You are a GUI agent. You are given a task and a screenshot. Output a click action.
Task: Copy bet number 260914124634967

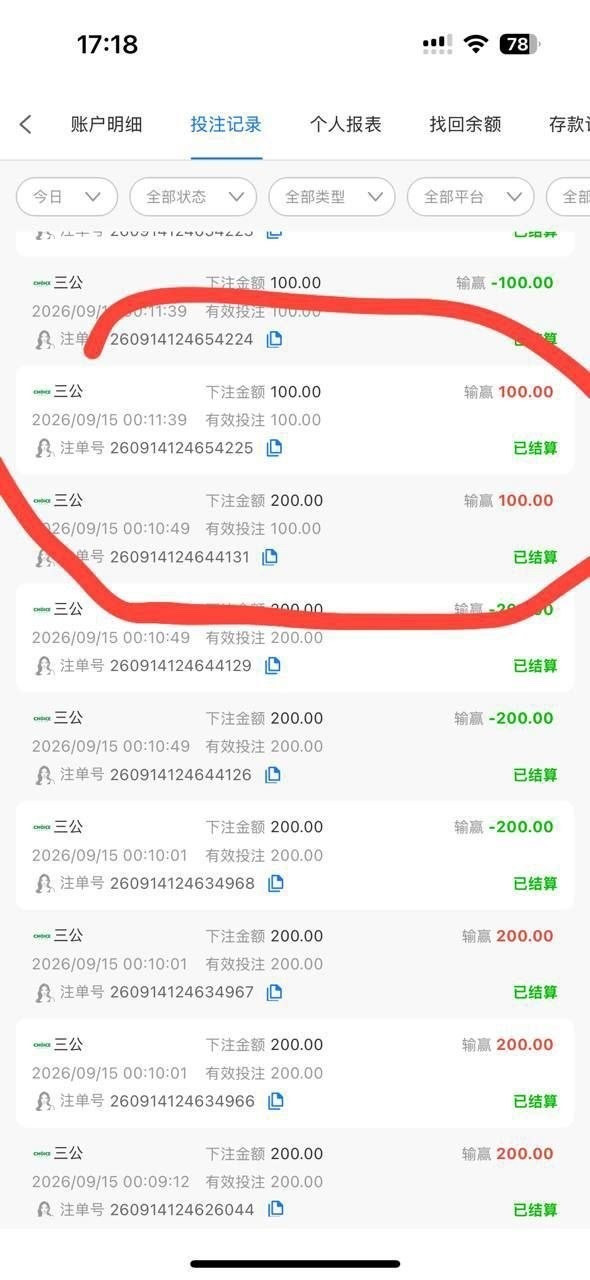(x=274, y=992)
